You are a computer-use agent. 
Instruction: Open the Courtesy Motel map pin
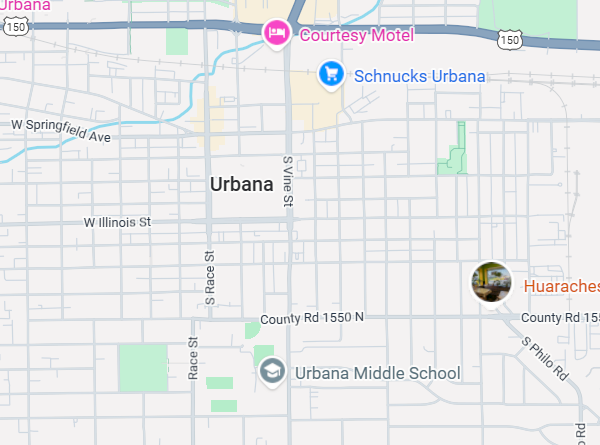[276, 34]
